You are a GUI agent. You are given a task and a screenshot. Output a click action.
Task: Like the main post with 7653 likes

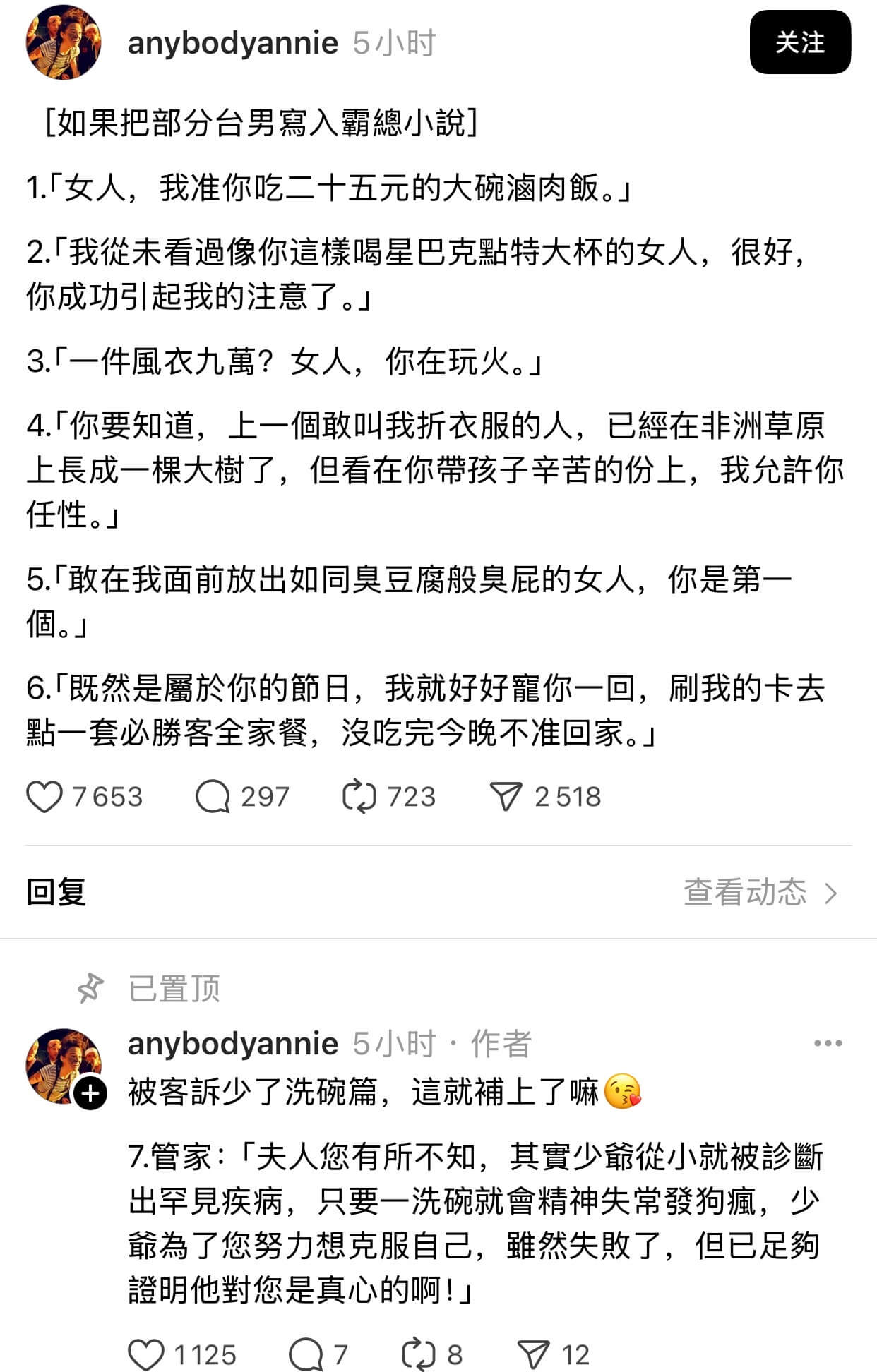click(44, 797)
